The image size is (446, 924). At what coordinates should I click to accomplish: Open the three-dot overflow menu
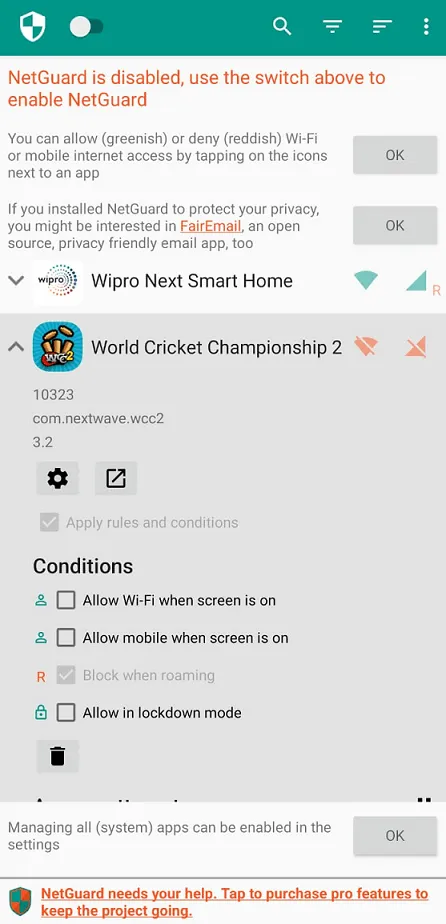pos(426,27)
